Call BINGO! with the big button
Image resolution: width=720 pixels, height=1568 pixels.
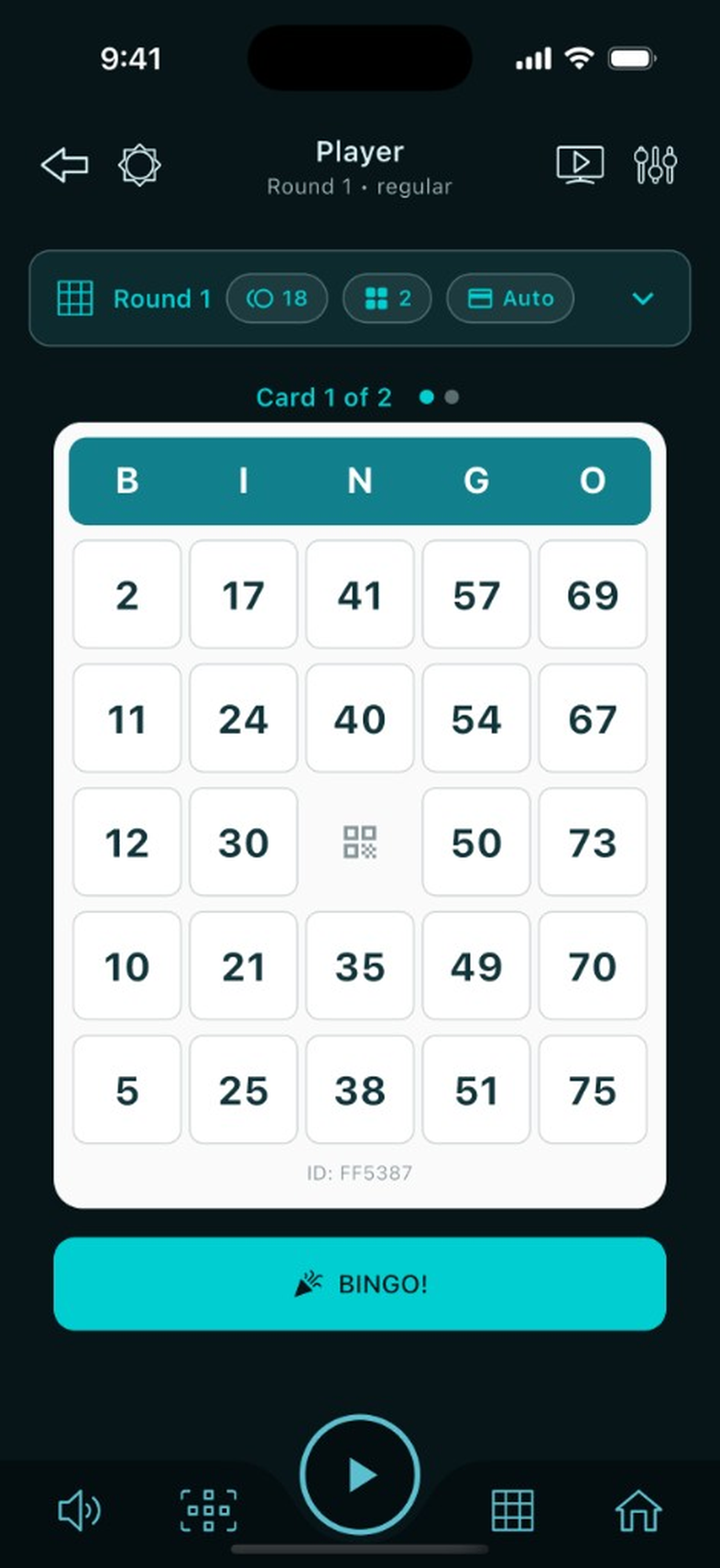click(x=359, y=1283)
